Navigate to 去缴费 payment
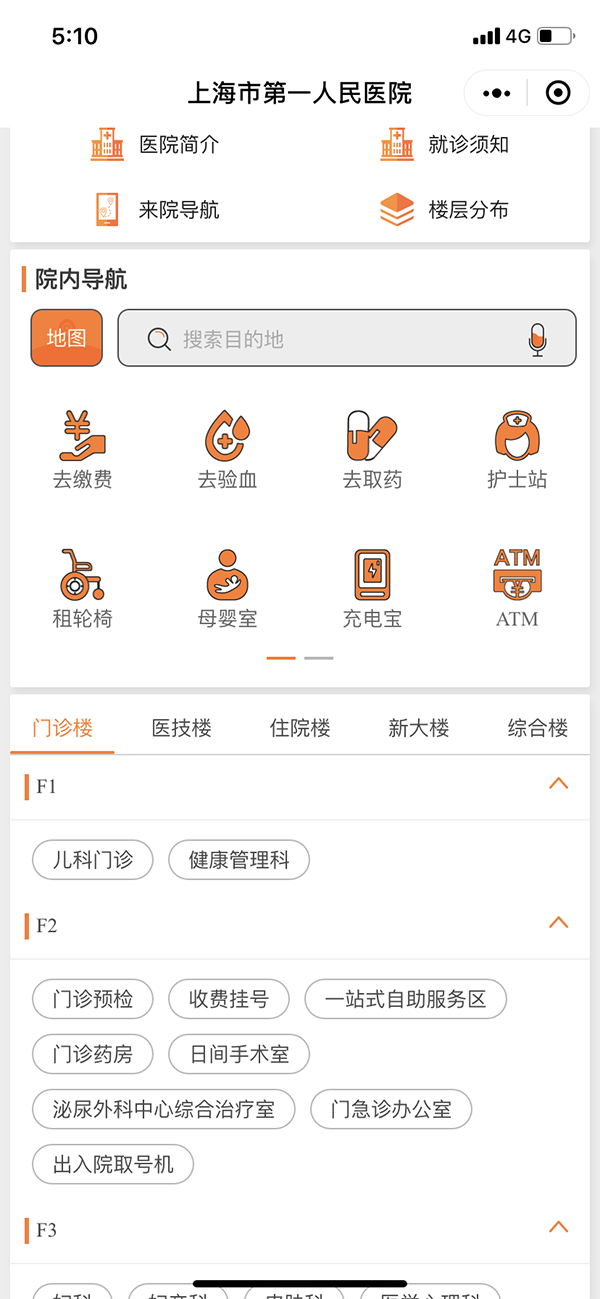 [82, 450]
